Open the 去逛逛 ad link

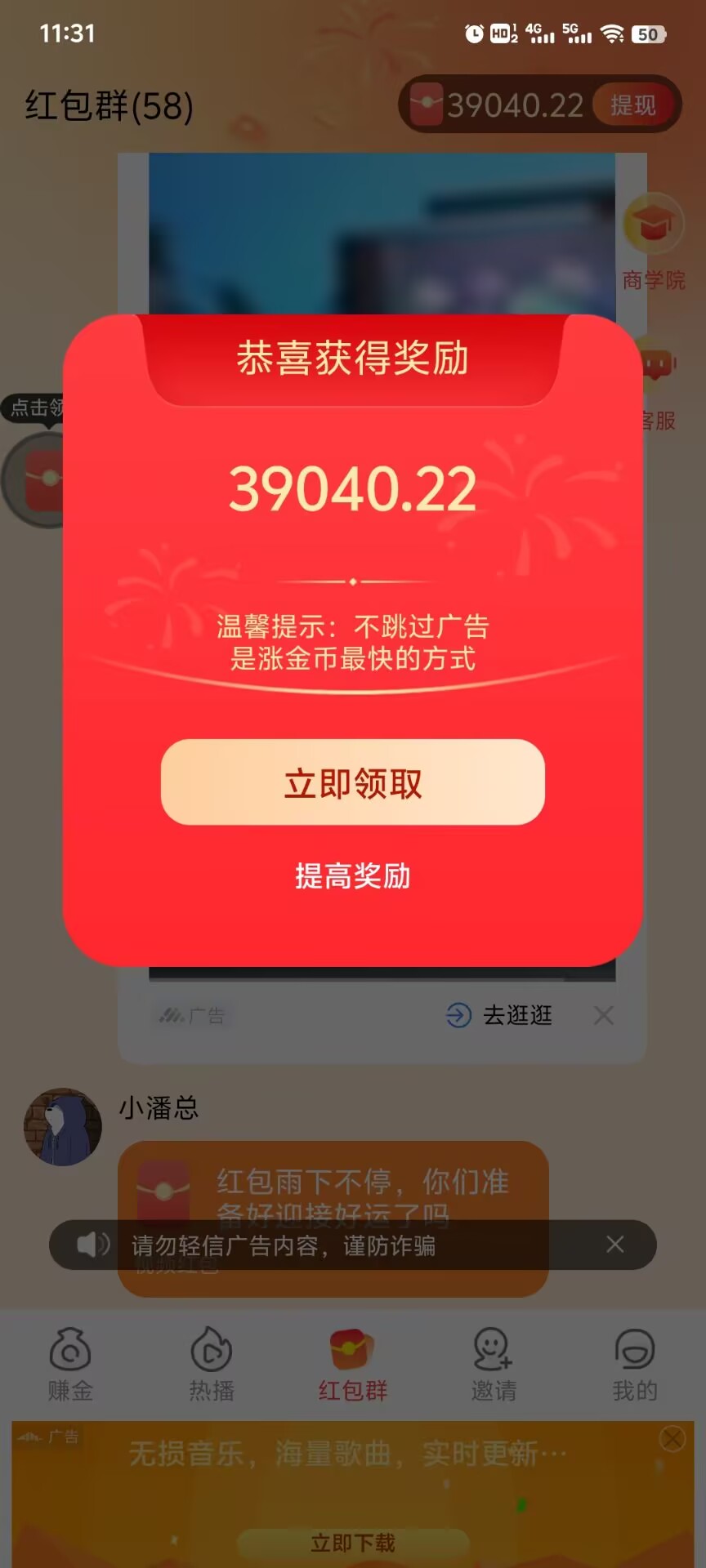click(500, 1015)
